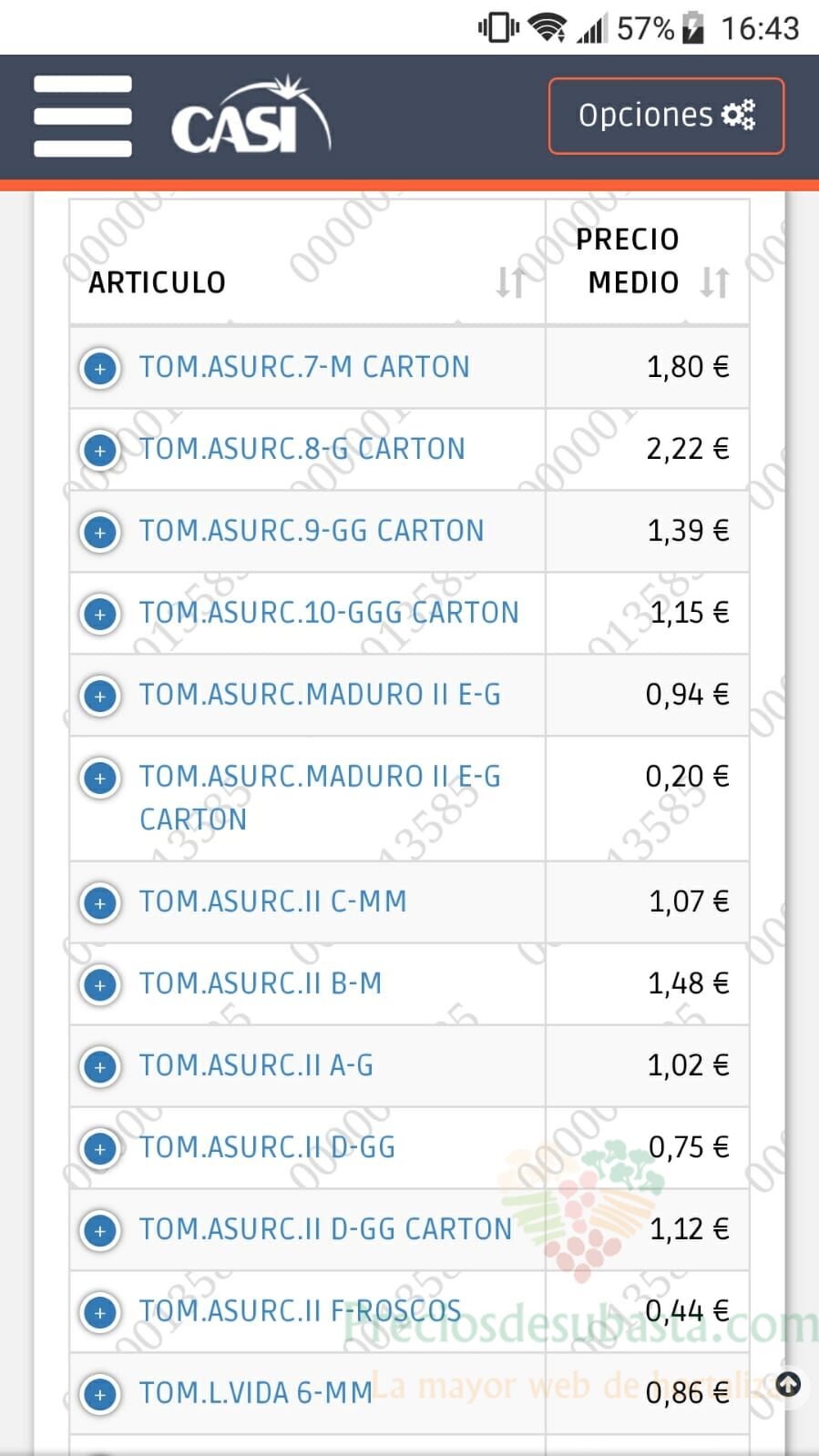Expand the TOM.ASURC.II C-MM row

pyautogui.click(x=100, y=903)
